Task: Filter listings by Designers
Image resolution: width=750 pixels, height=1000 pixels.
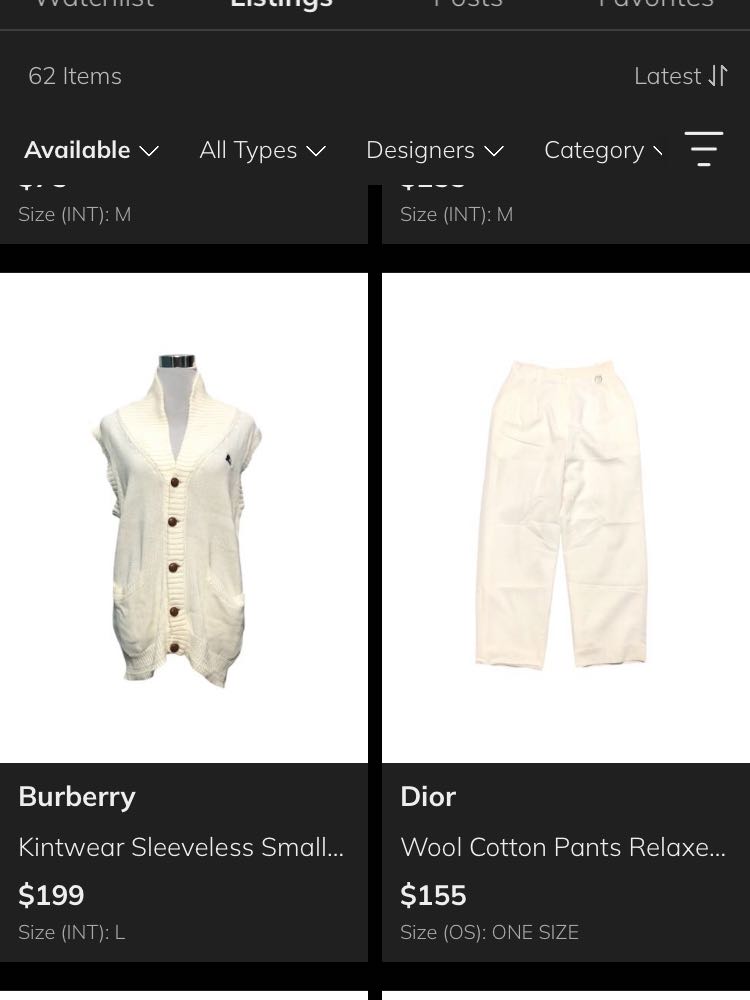Action: (434, 150)
